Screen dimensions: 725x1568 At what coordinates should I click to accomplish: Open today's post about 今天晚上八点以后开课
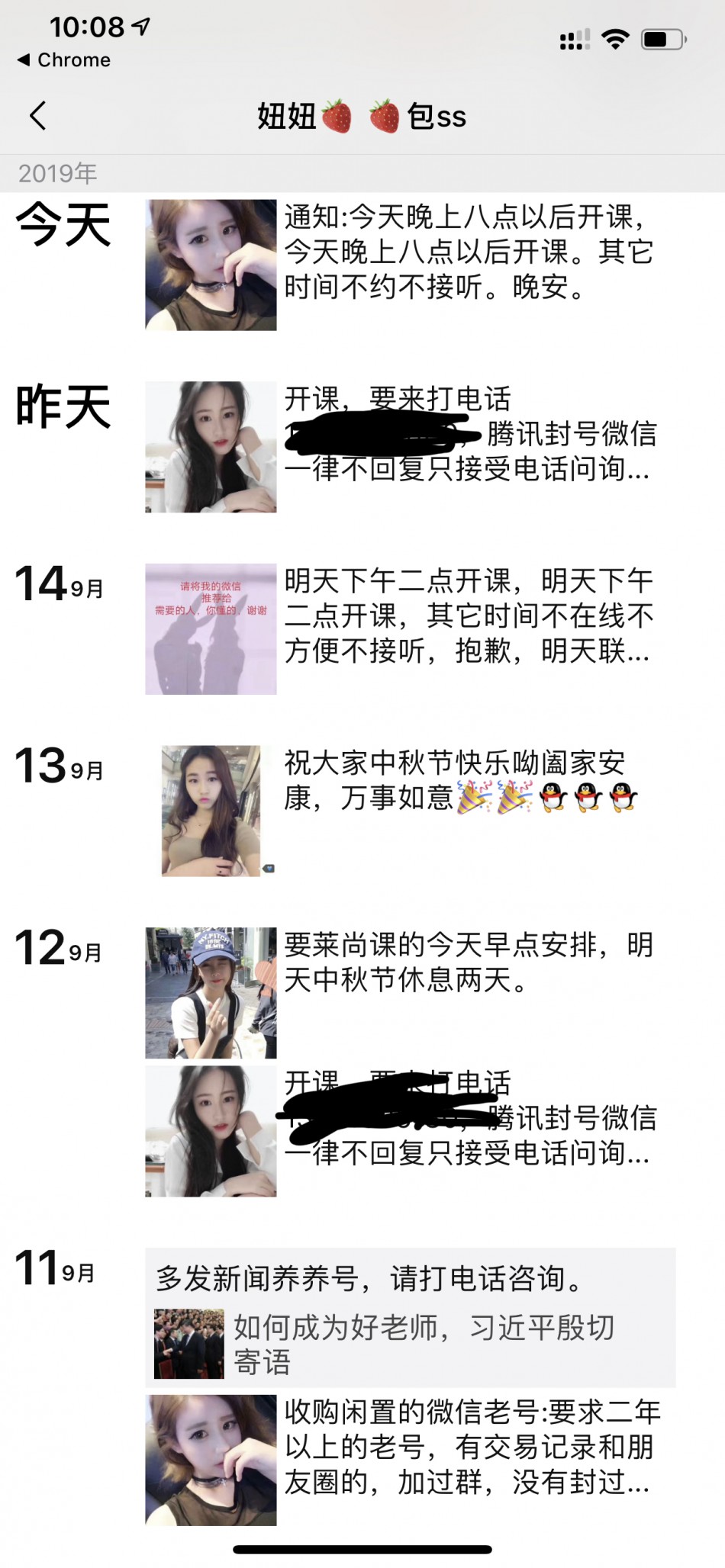pos(467,252)
